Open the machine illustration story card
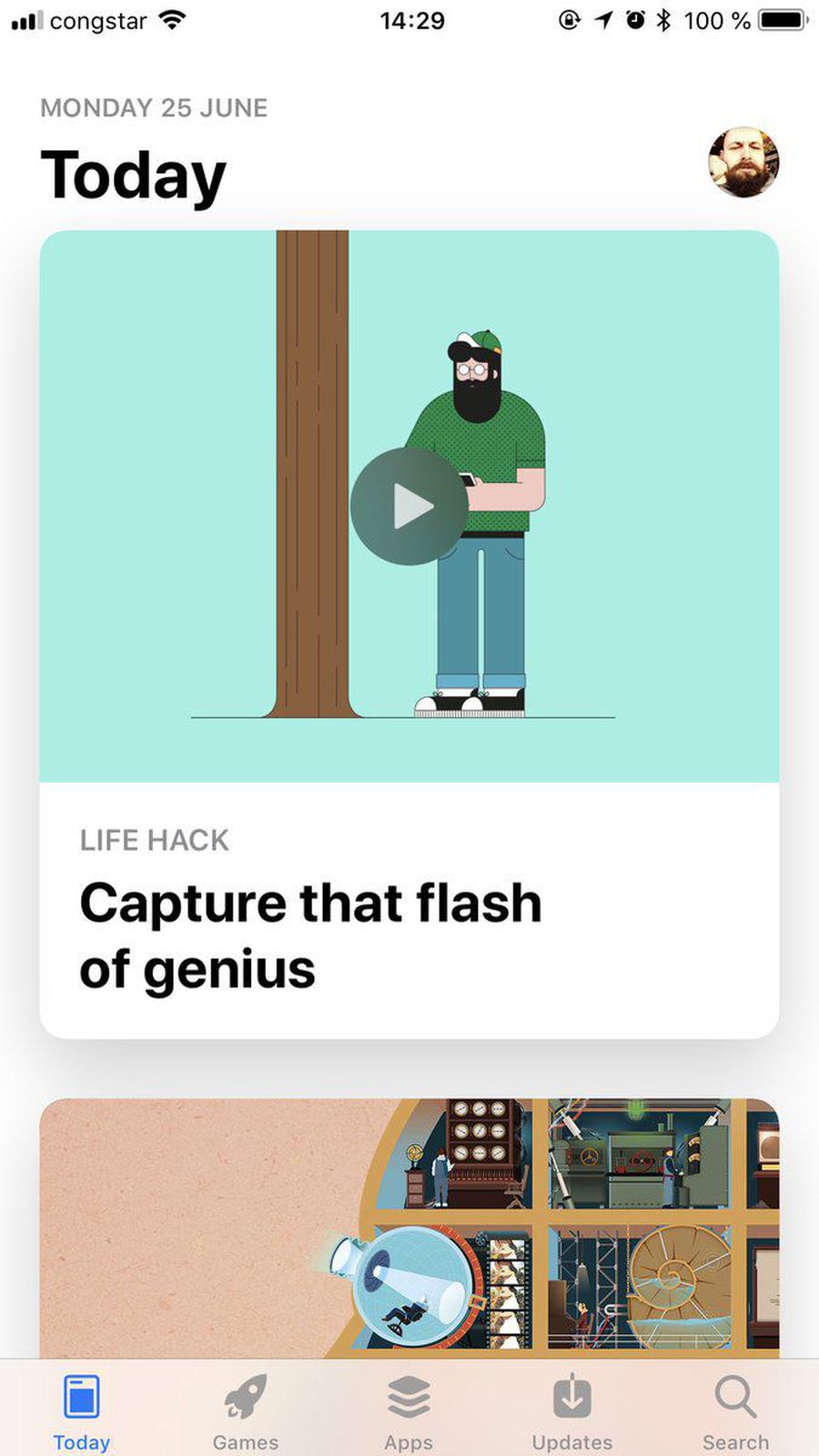The width and height of the screenshot is (819, 1456). [x=409, y=1227]
